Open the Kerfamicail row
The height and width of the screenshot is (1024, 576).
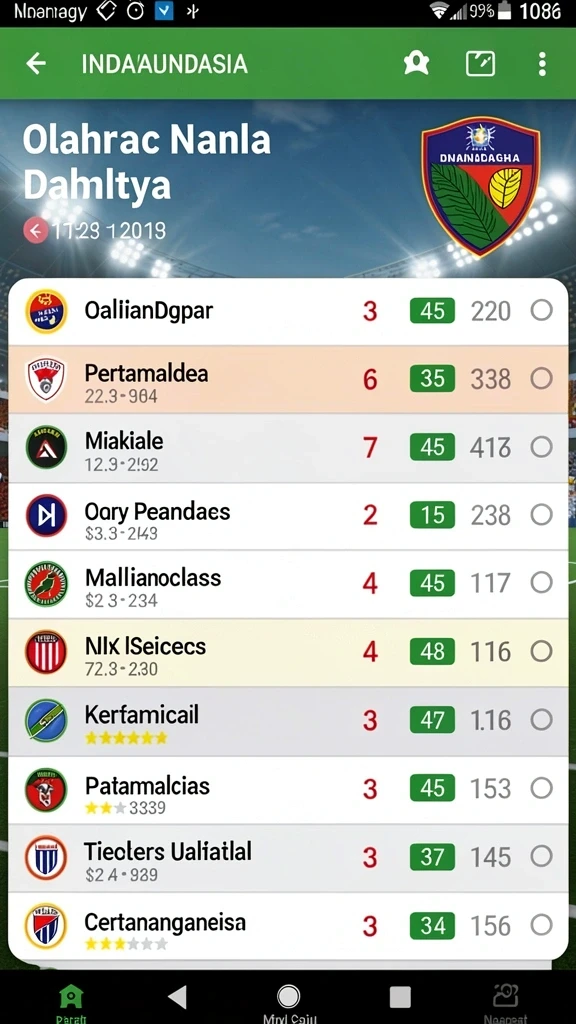pos(288,720)
